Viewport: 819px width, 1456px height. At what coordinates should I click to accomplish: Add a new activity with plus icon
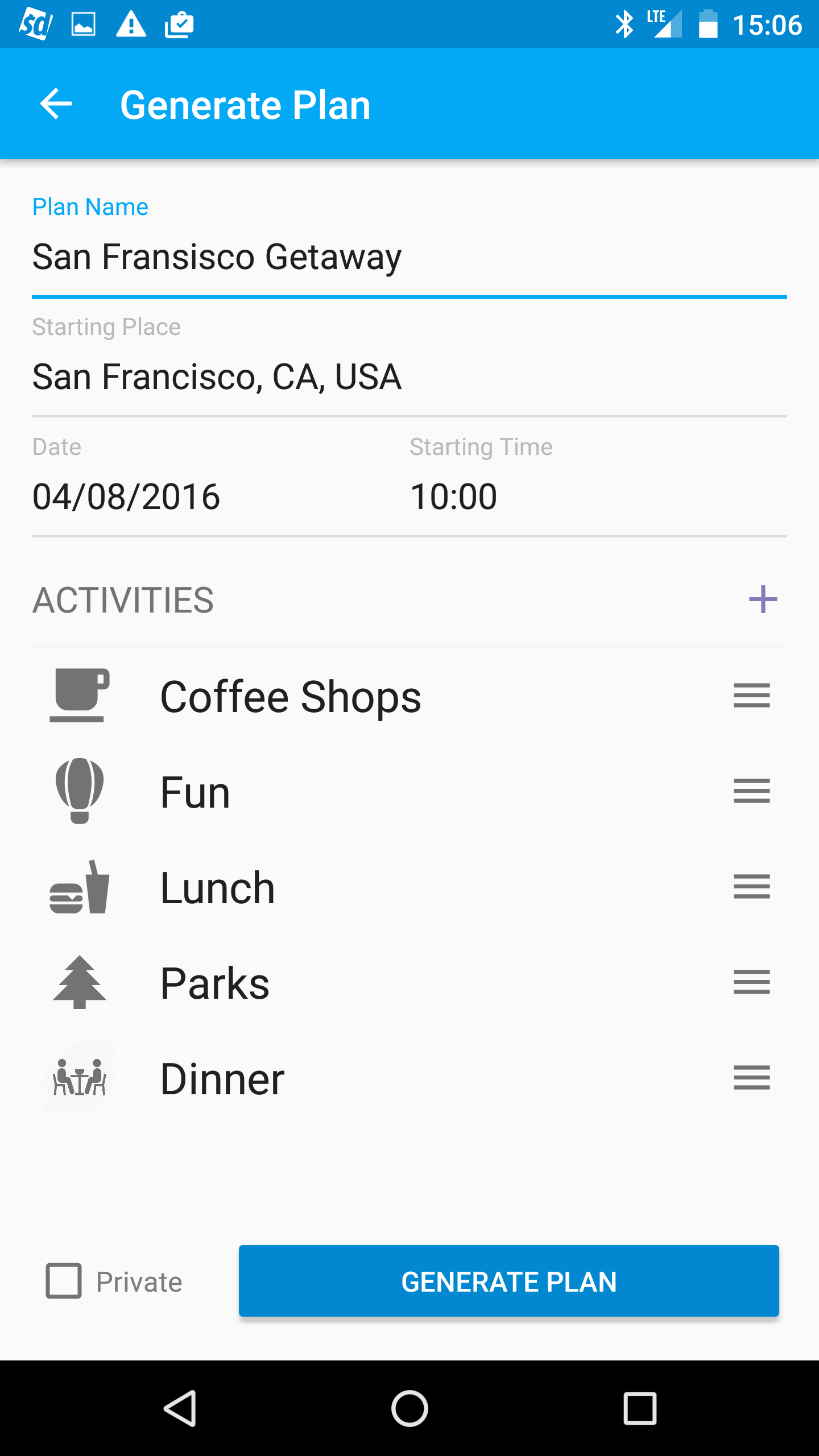763,599
